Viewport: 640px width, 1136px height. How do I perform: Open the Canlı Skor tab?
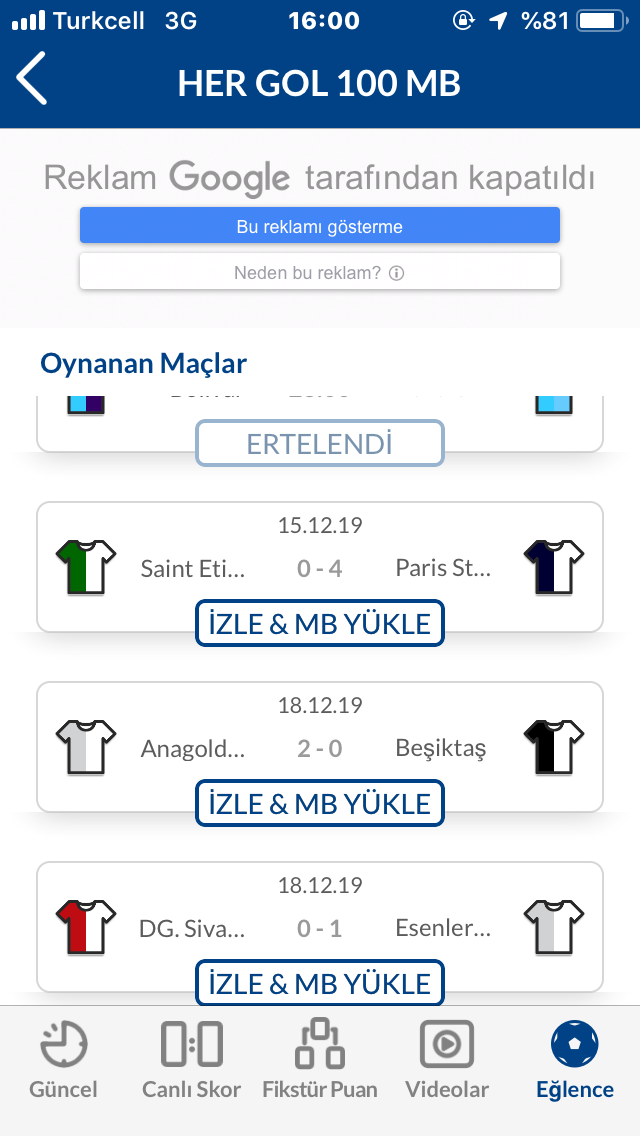point(191,1058)
